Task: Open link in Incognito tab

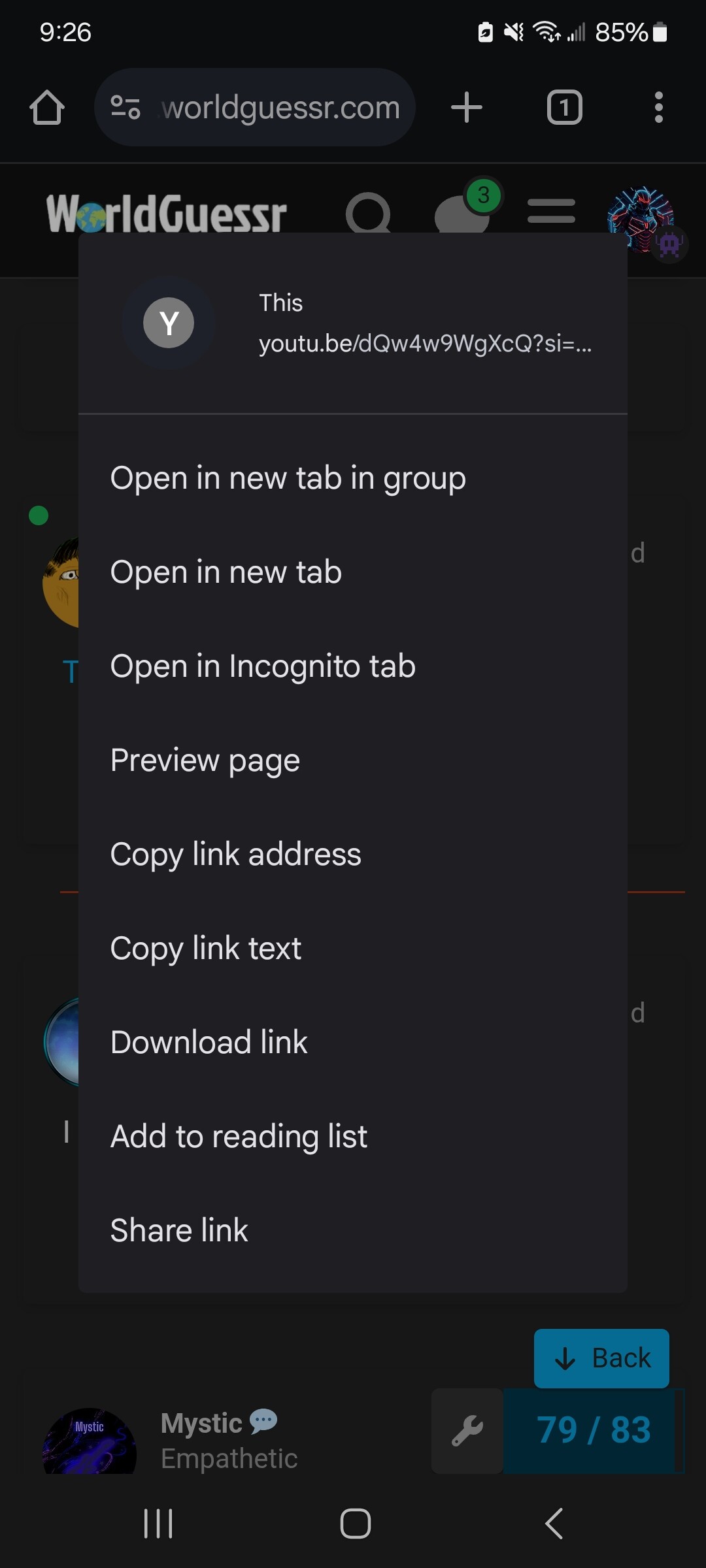Action: 353,666
